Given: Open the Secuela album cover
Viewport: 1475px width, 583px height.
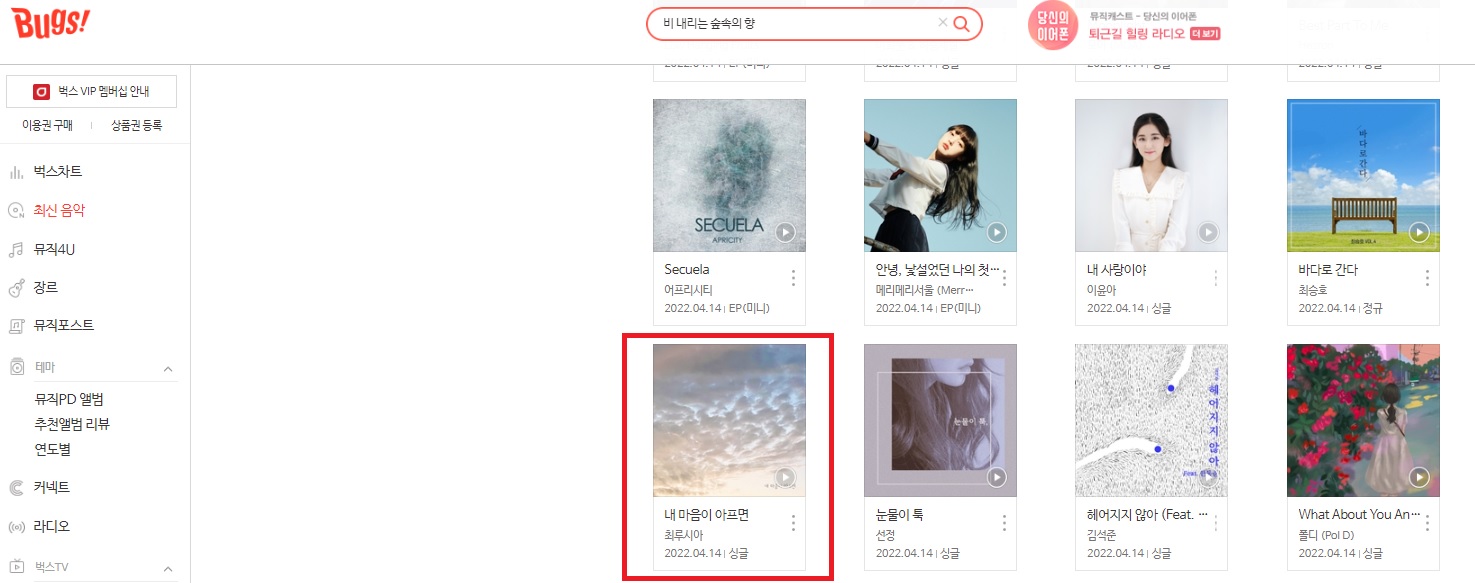Looking at the screenshot, I should pyautogui.click(x=729, y=175).
